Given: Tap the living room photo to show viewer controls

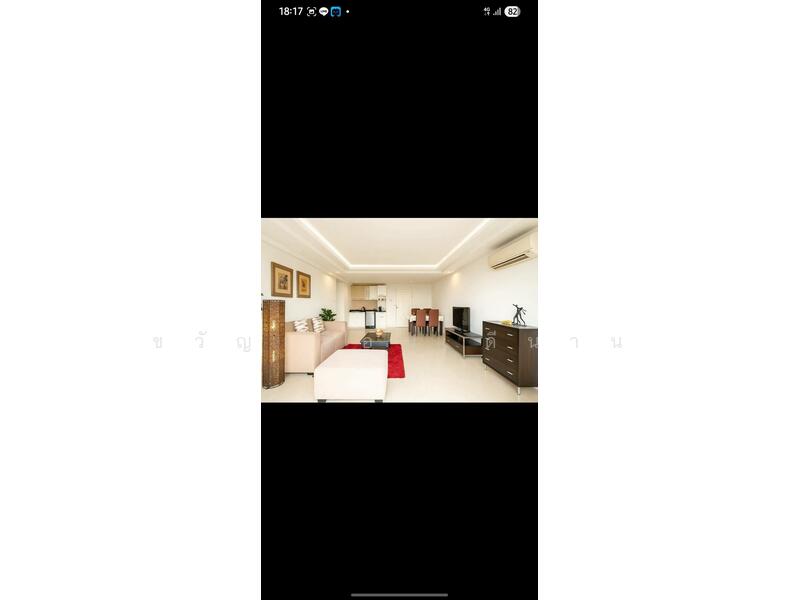Looking at the screenshot, I should (399, 310).
